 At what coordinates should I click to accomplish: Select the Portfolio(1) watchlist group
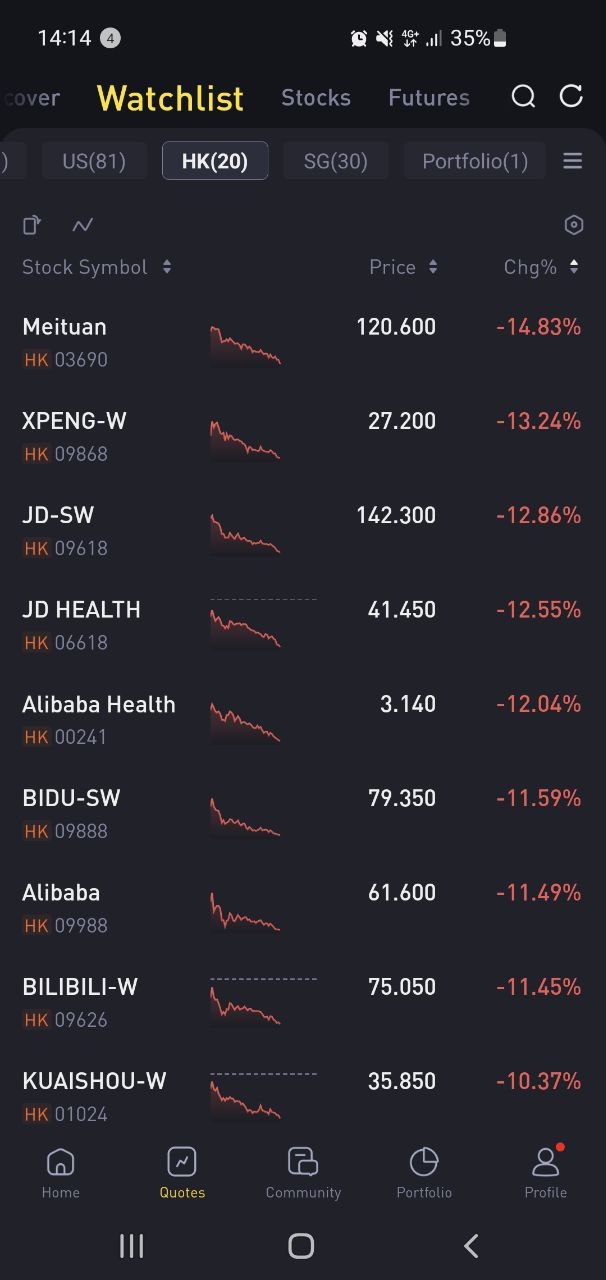coord(475,161)
